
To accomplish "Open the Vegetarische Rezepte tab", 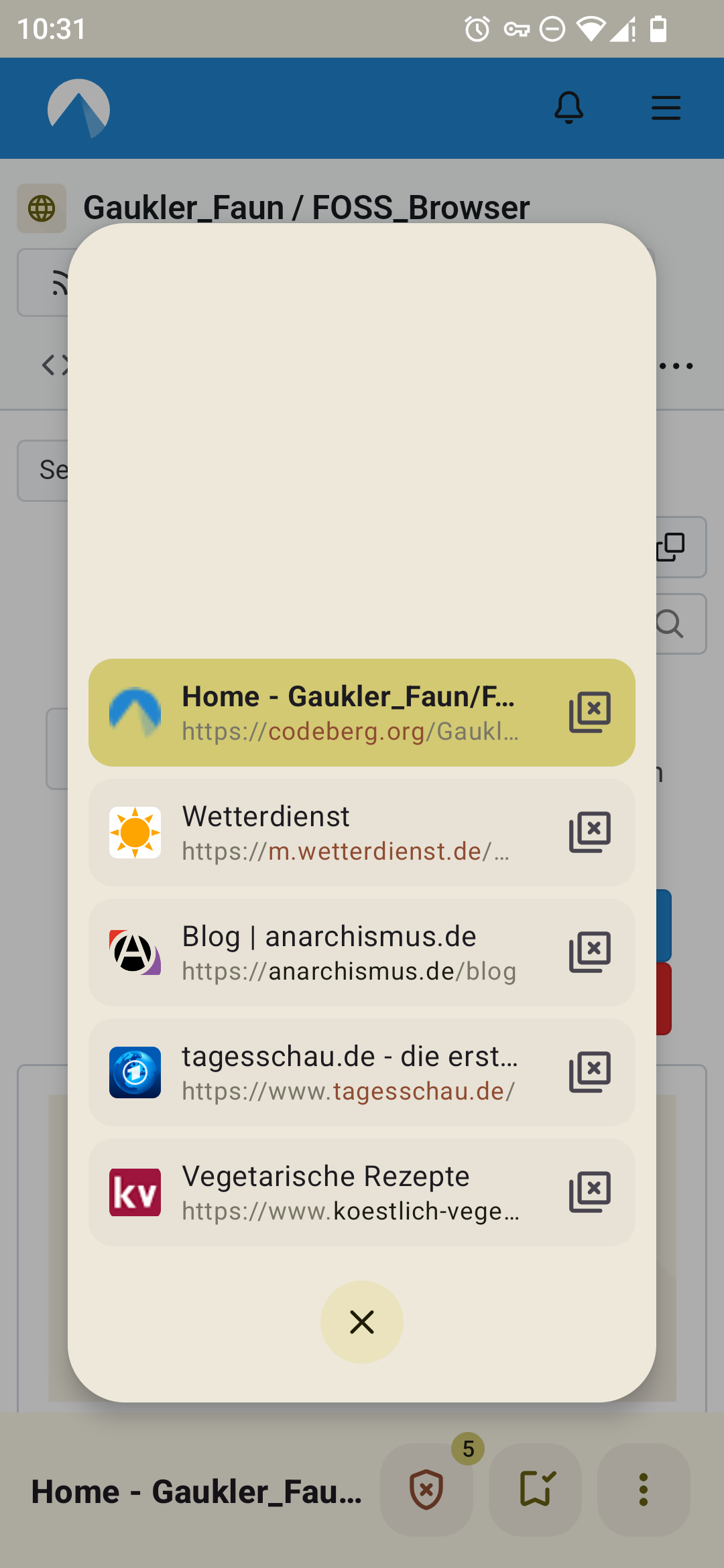I will [335, 1192].
